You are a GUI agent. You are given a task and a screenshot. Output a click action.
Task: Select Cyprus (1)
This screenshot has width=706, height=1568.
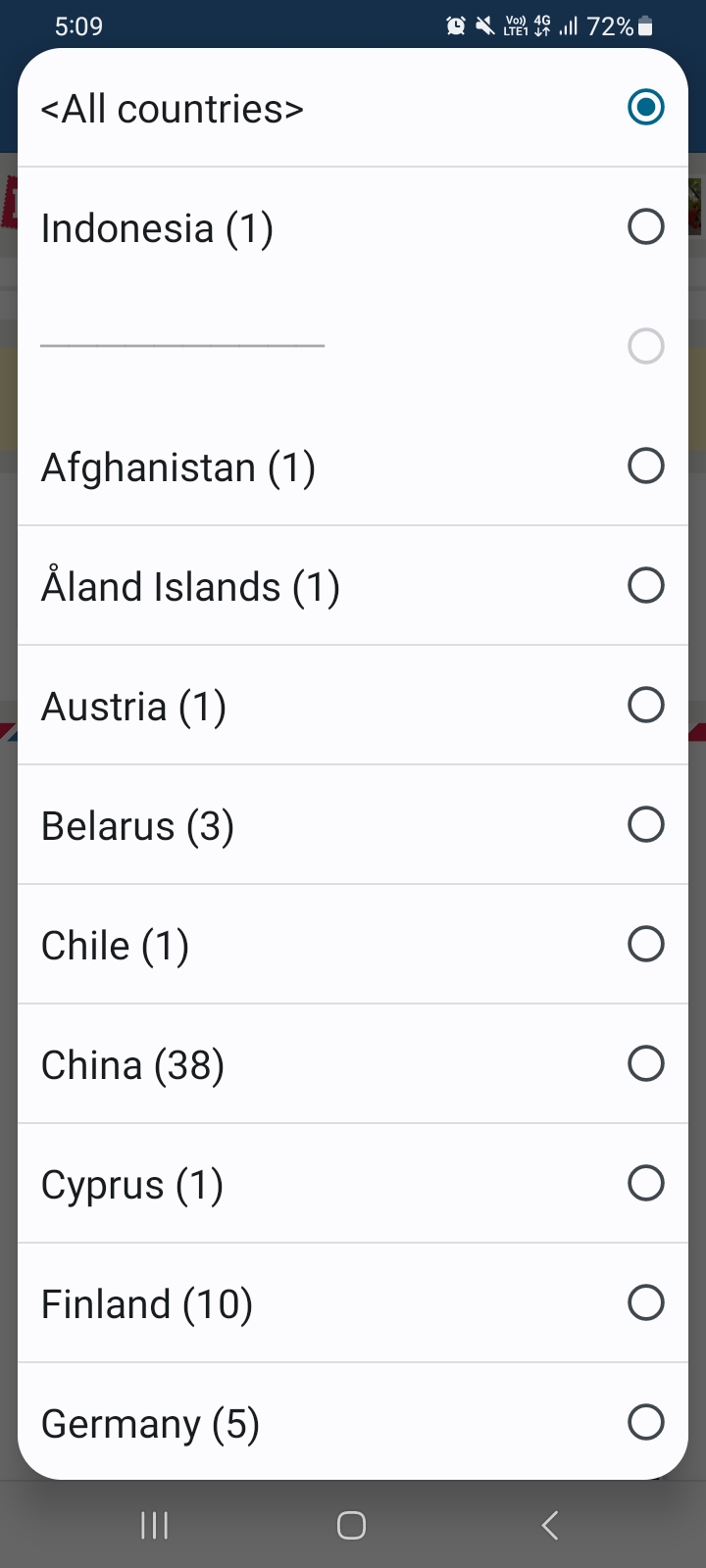pos(353,1184)
